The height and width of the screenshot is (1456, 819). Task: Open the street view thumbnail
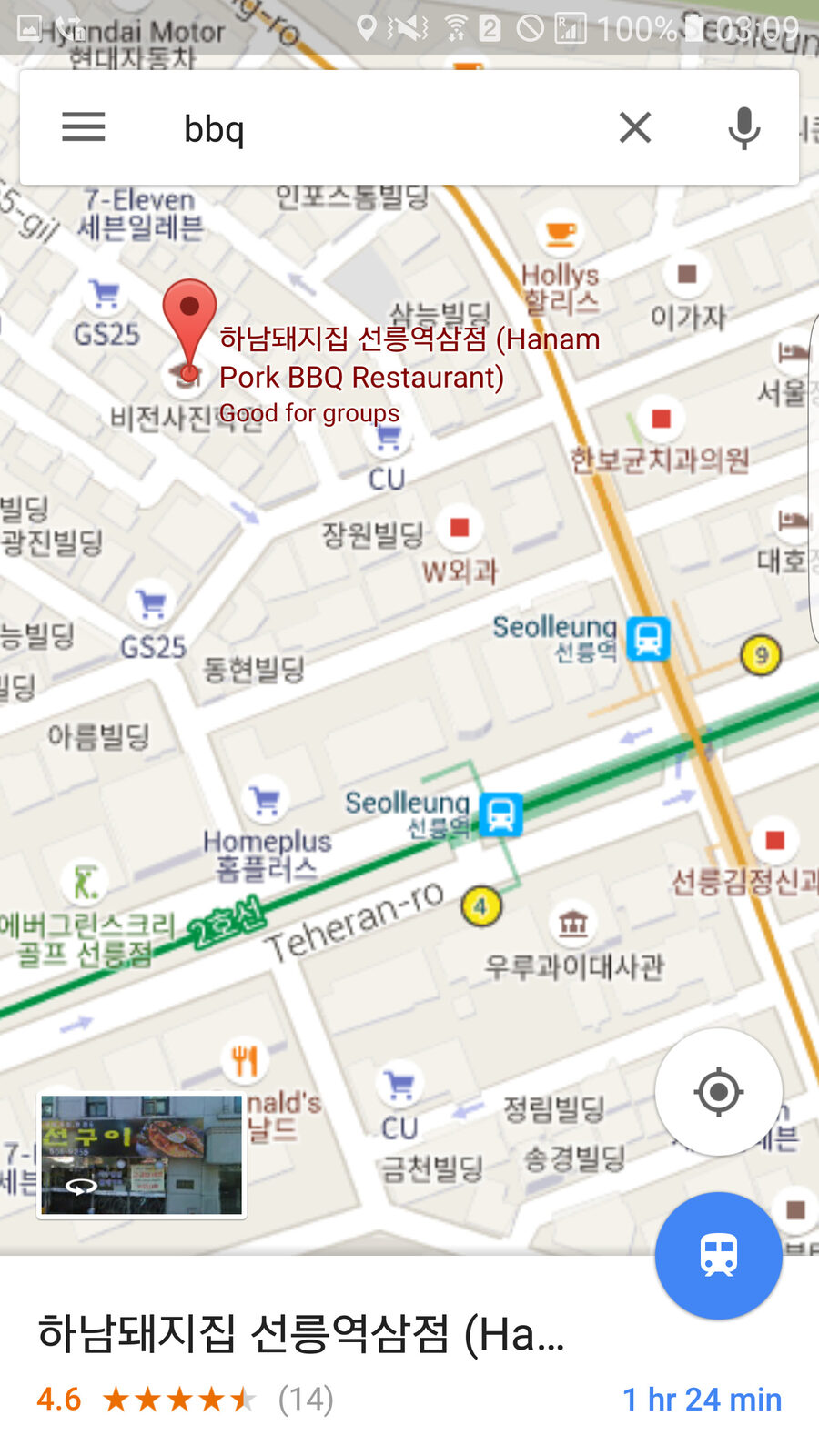coord(141,1156)
